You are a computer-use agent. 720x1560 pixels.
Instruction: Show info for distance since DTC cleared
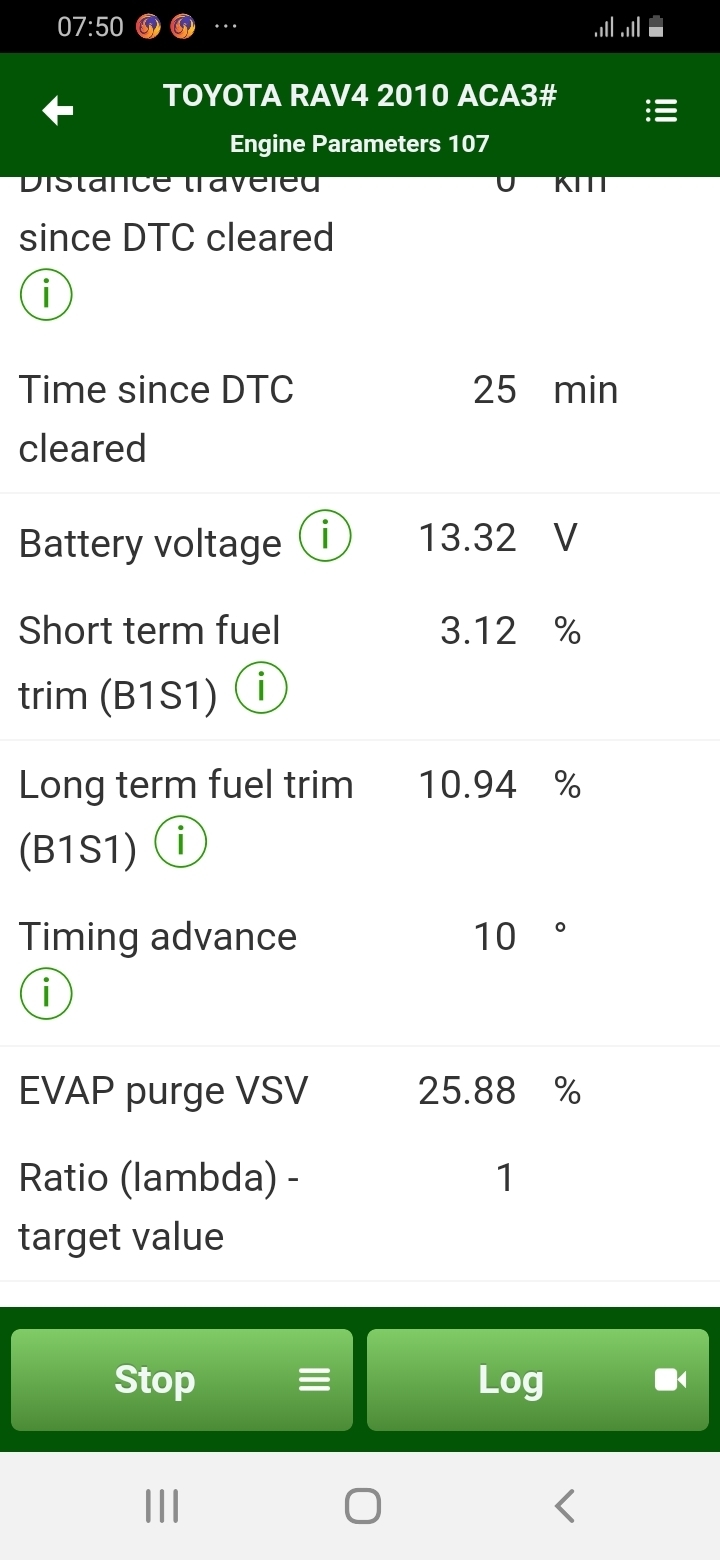[45, 296]
